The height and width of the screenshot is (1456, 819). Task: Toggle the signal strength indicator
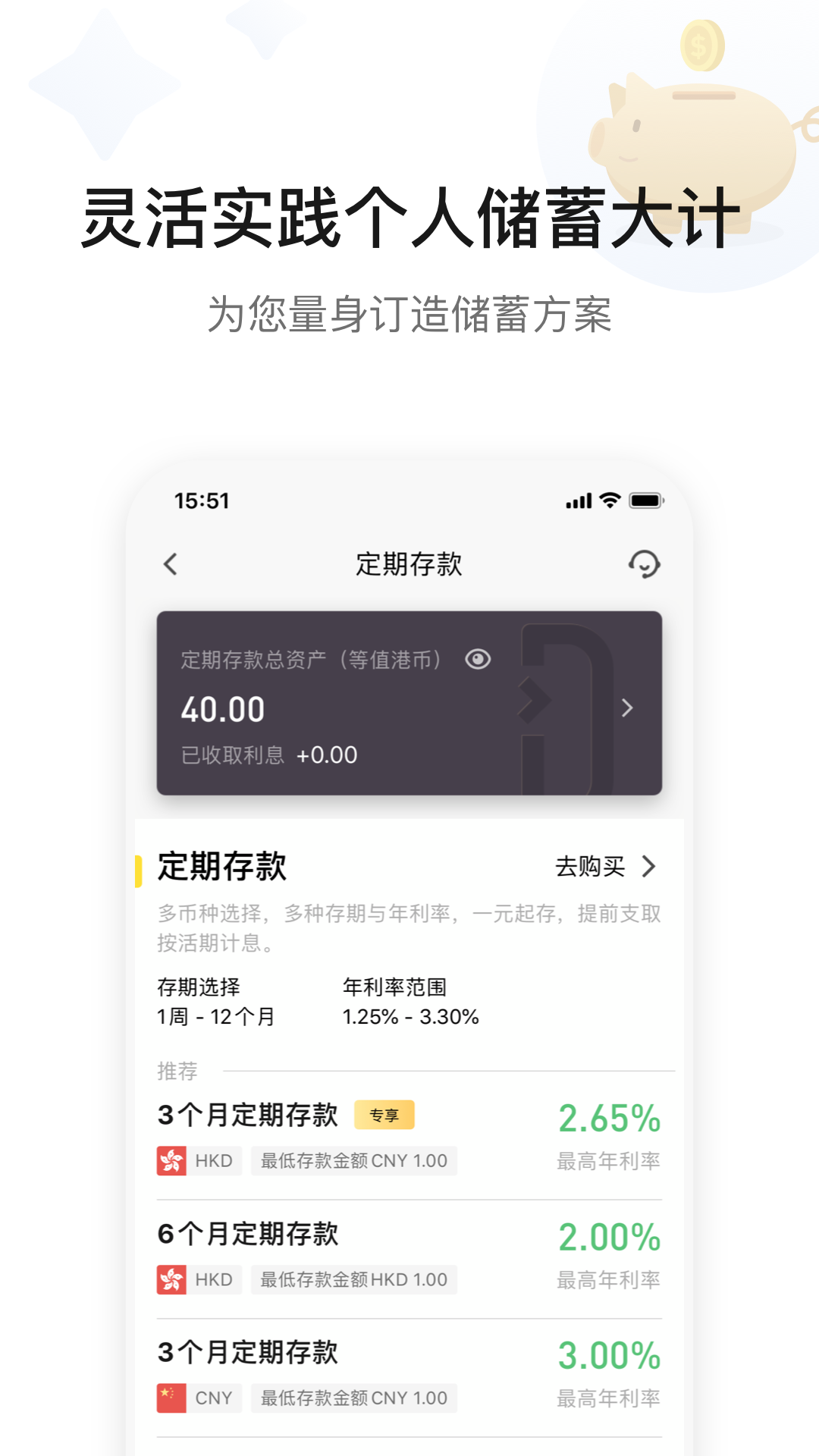pos(579,500)
